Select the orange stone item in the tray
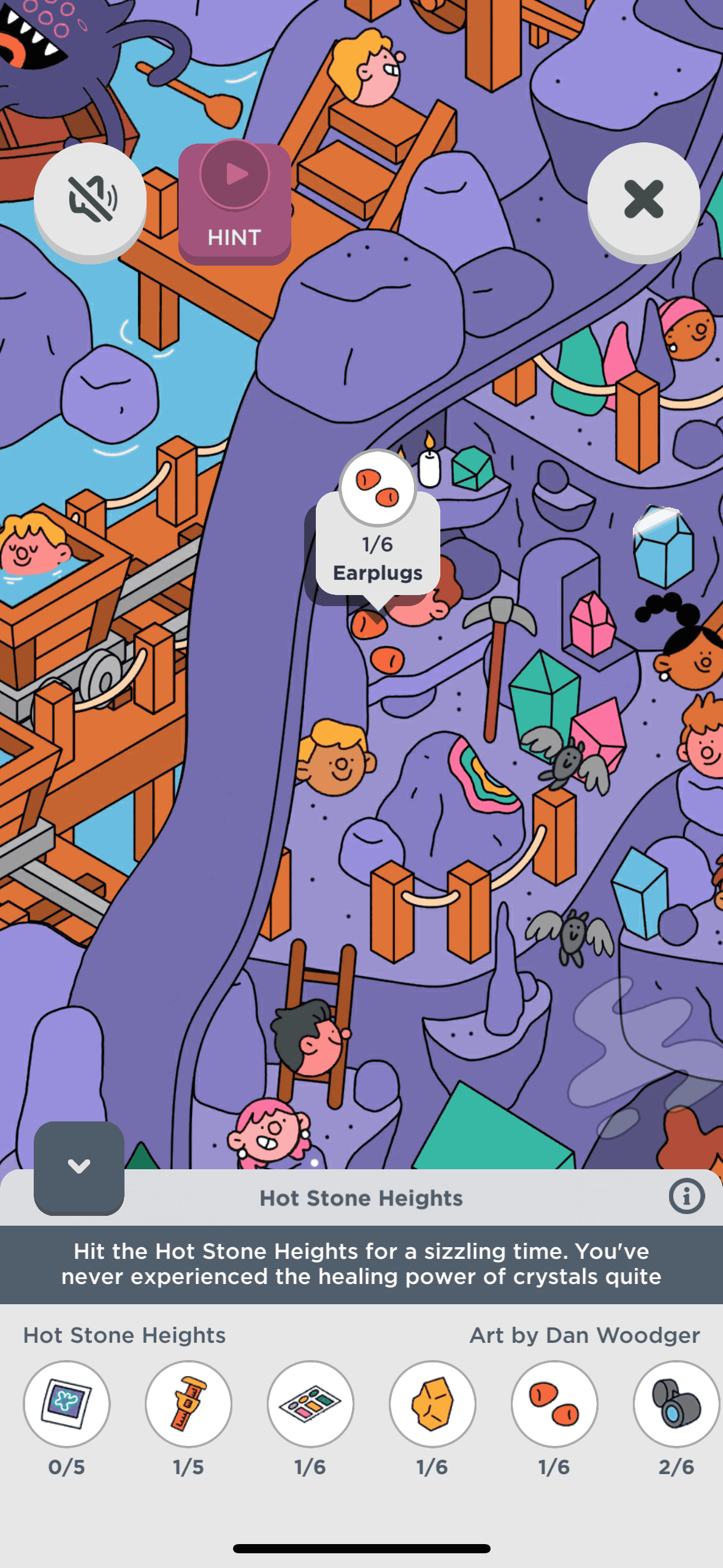 [x=432, y=1404]
